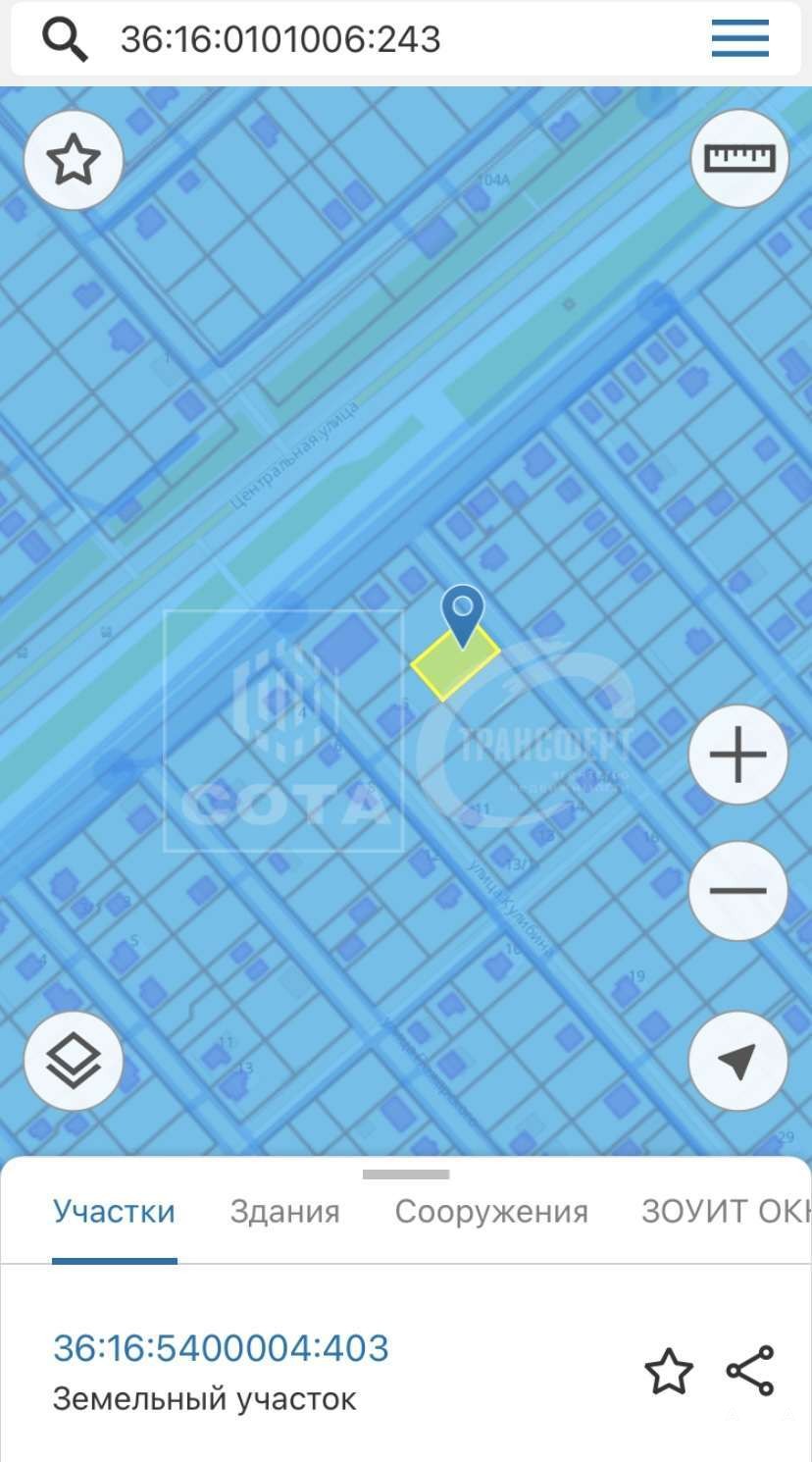Zoom out the map with minus
812x1462 pixels.
pos(737,891)
